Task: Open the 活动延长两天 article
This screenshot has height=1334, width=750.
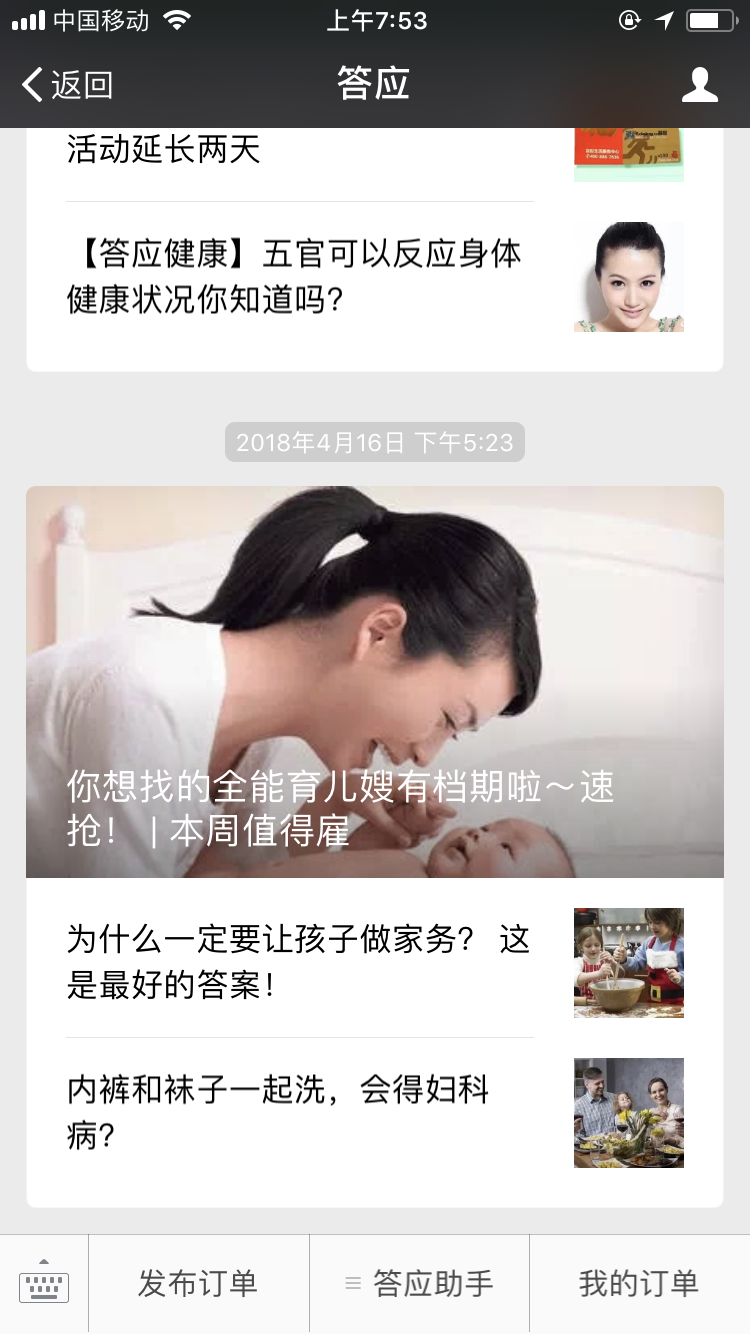Action: (300, 152)
